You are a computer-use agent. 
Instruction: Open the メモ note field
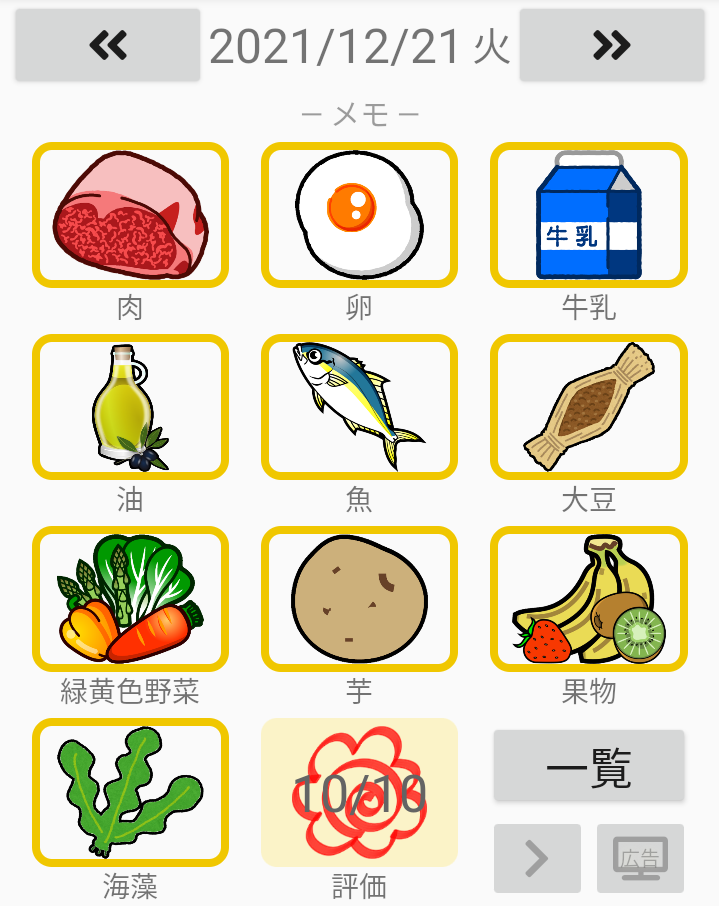359,116
